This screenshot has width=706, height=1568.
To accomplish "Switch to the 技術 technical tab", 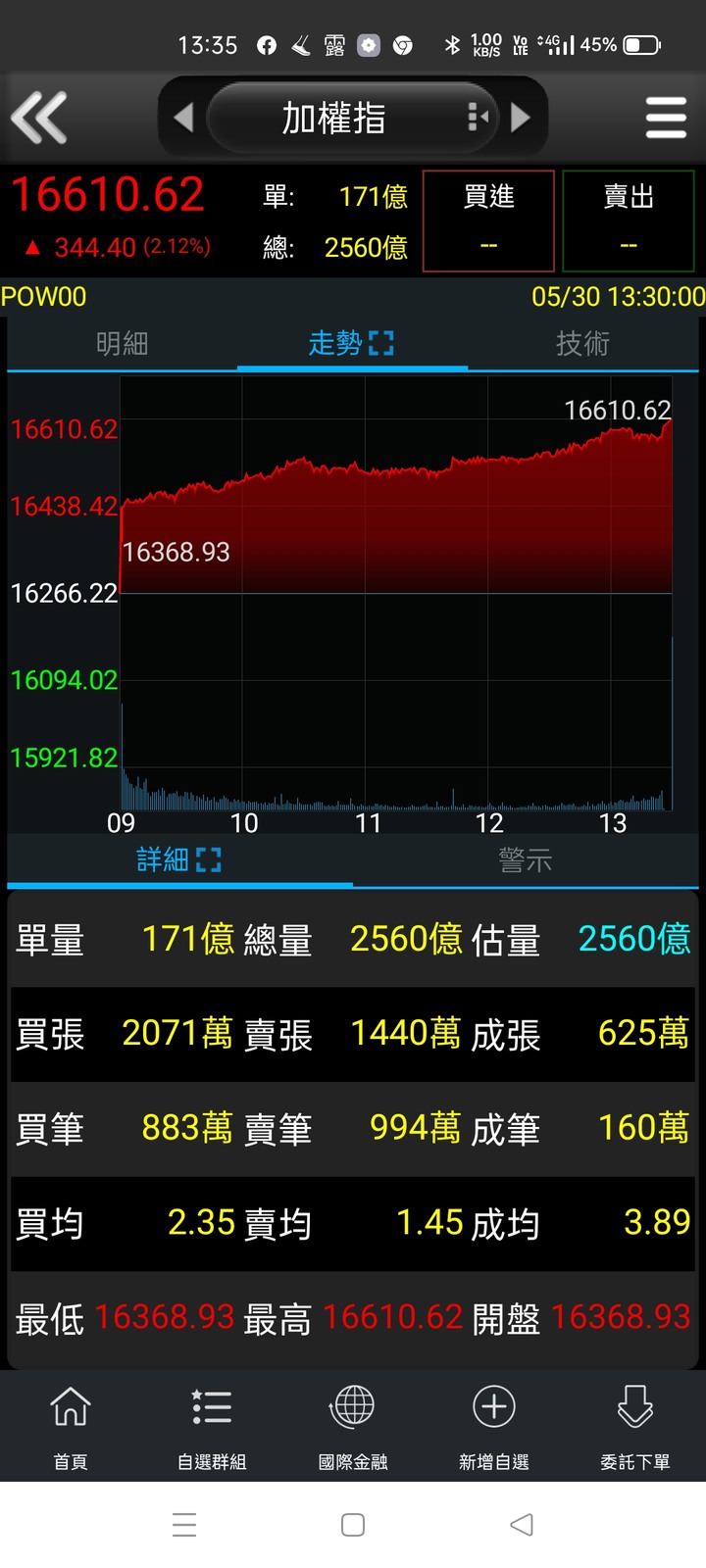I will click(x=582, y=343).
